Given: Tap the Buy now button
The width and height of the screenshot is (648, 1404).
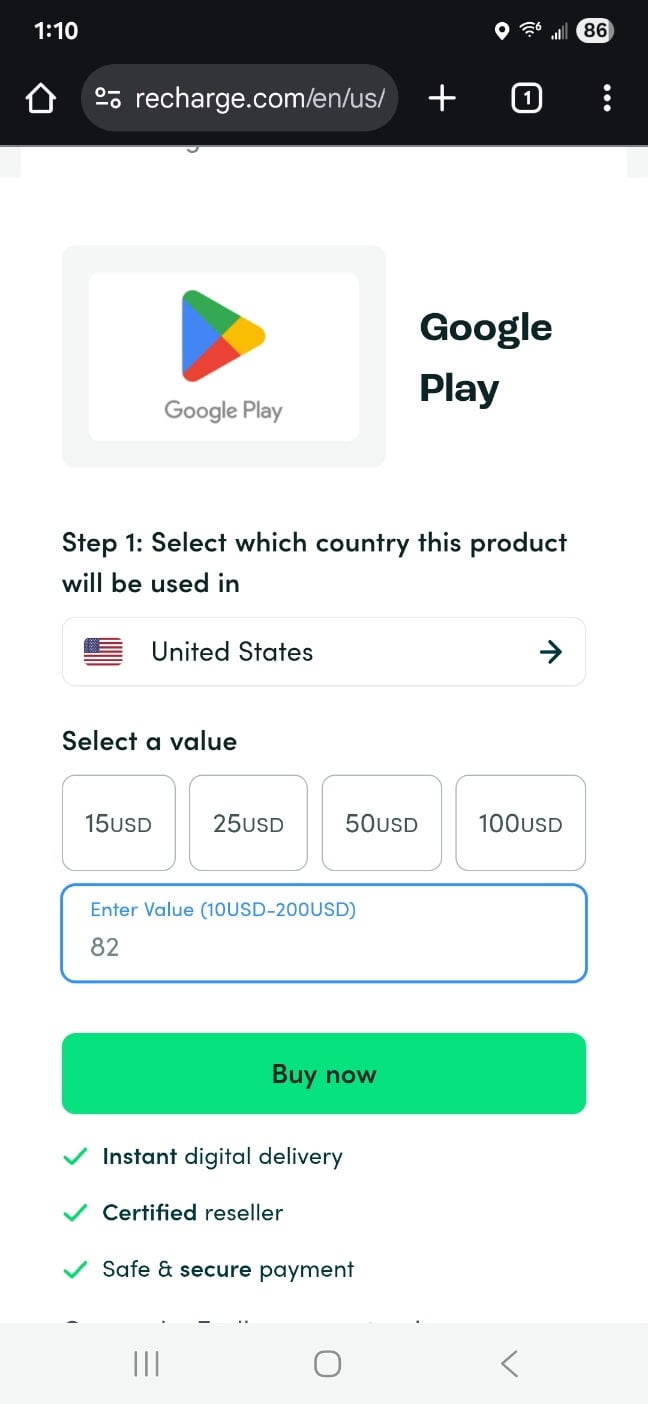Looking at the screenshot, I should [x=324, y=1074].
